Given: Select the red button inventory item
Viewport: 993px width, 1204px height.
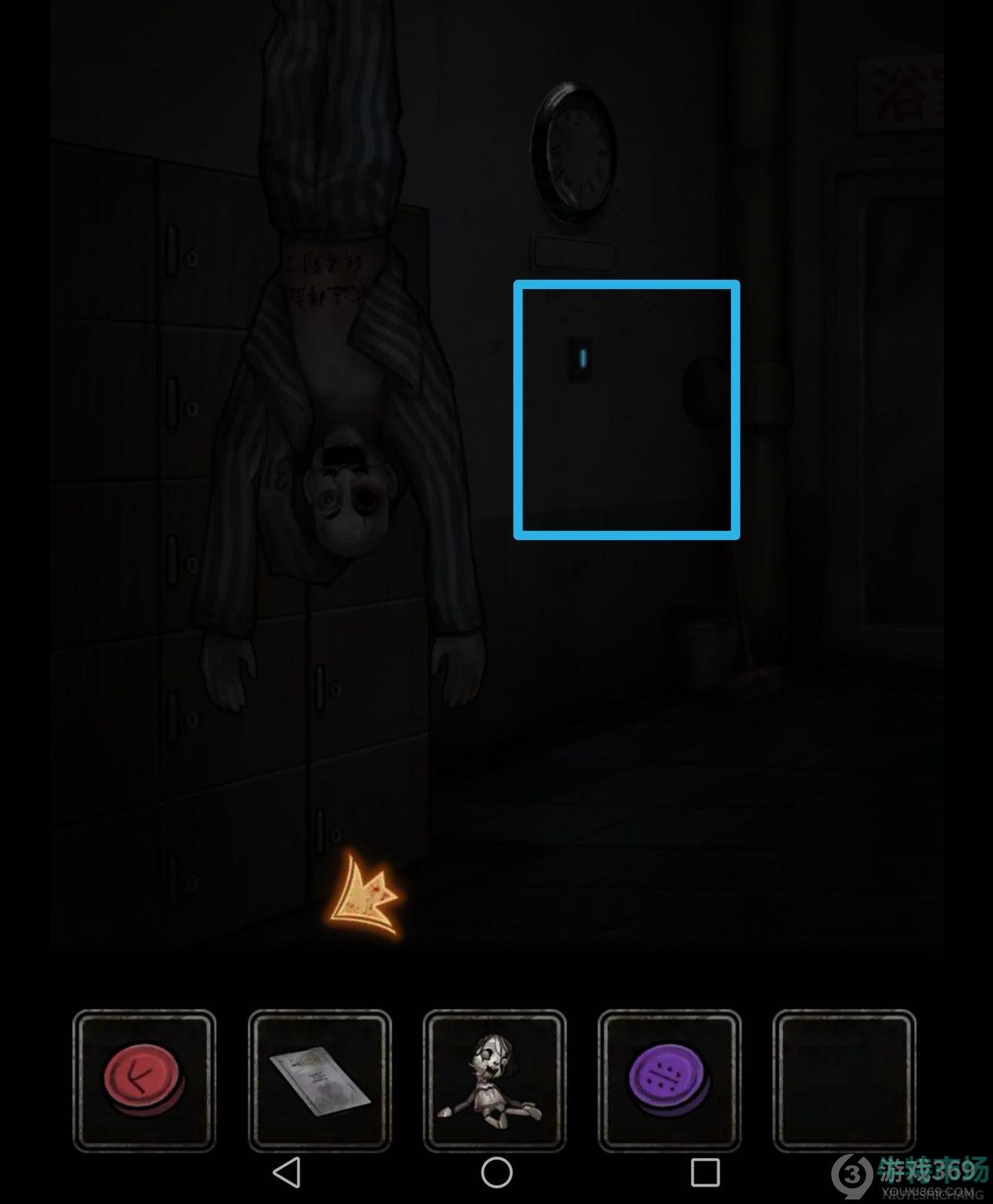Looking at the screenshot, I should [144, 1080].
